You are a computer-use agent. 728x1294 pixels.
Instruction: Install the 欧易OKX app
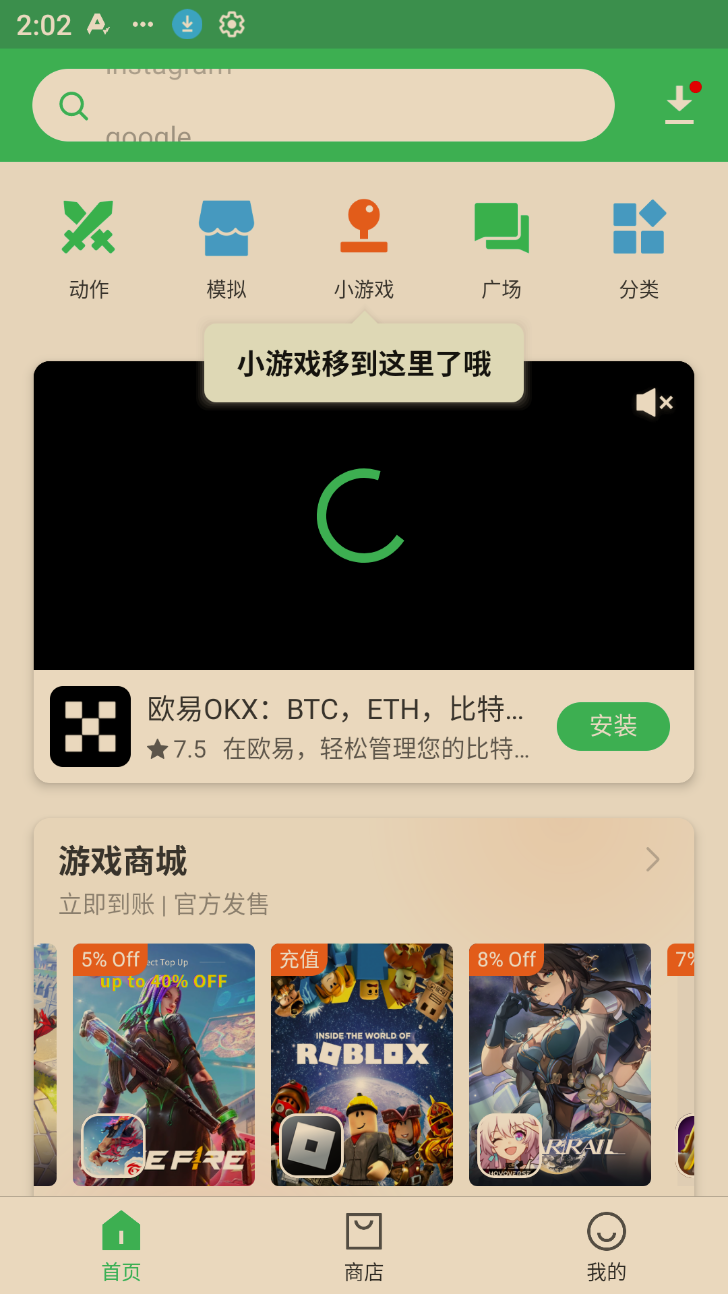point(612,726)
